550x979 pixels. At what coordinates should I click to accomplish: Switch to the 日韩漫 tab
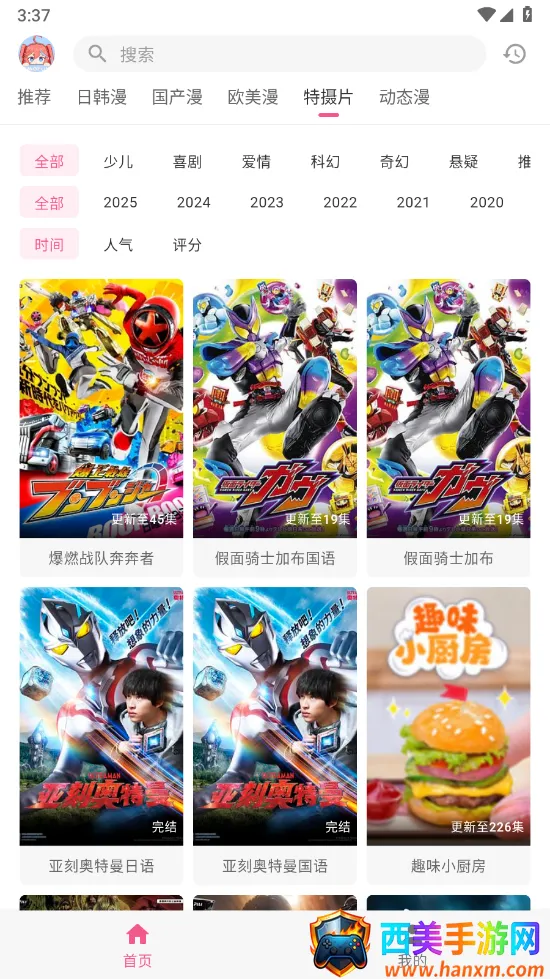click(102, 97)
